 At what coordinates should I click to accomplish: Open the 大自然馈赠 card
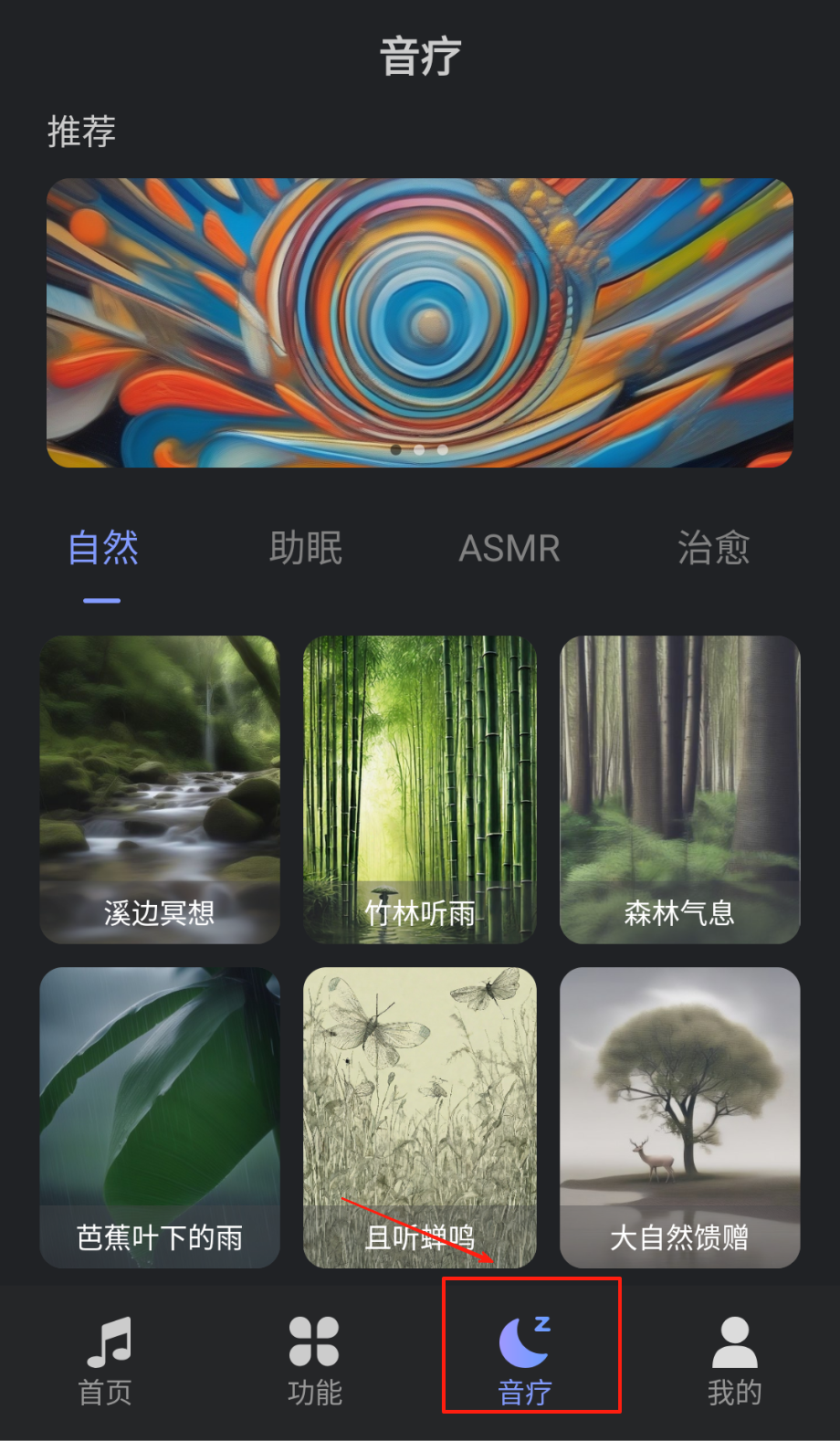pyautogui.click(x=679, y=1117)
